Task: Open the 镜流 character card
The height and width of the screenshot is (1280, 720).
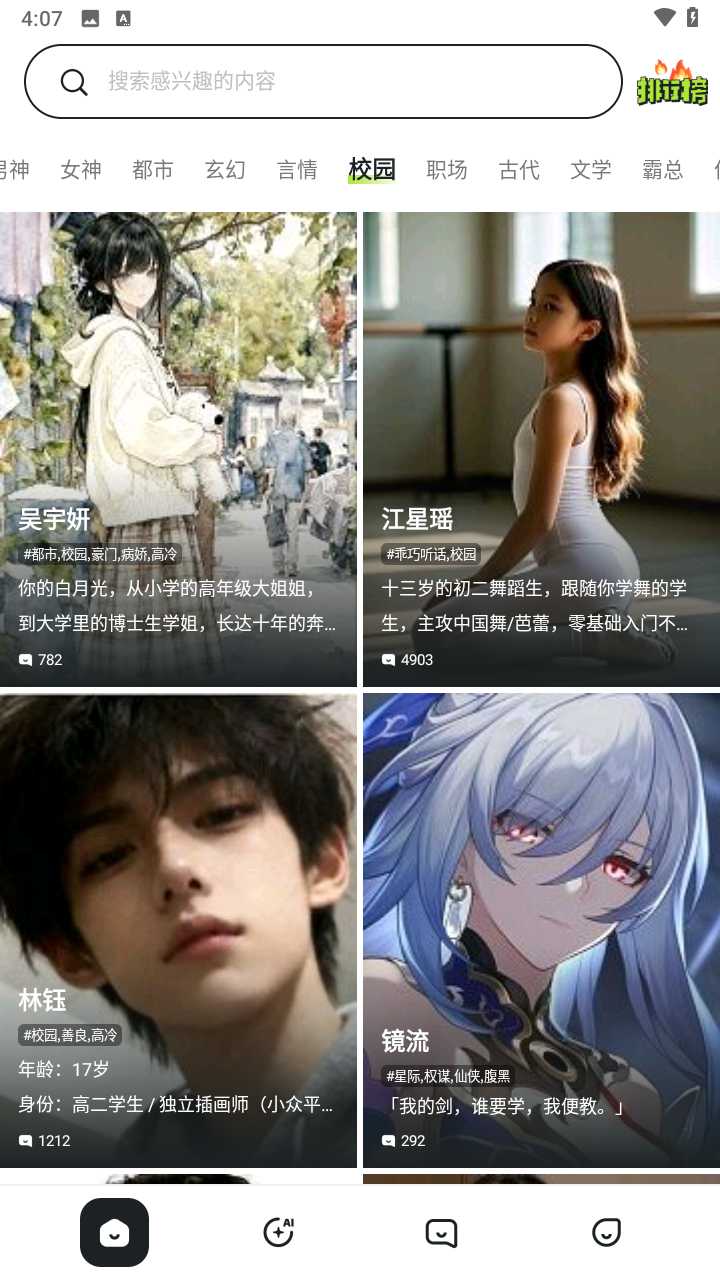Action: click(x=541, y=930)
